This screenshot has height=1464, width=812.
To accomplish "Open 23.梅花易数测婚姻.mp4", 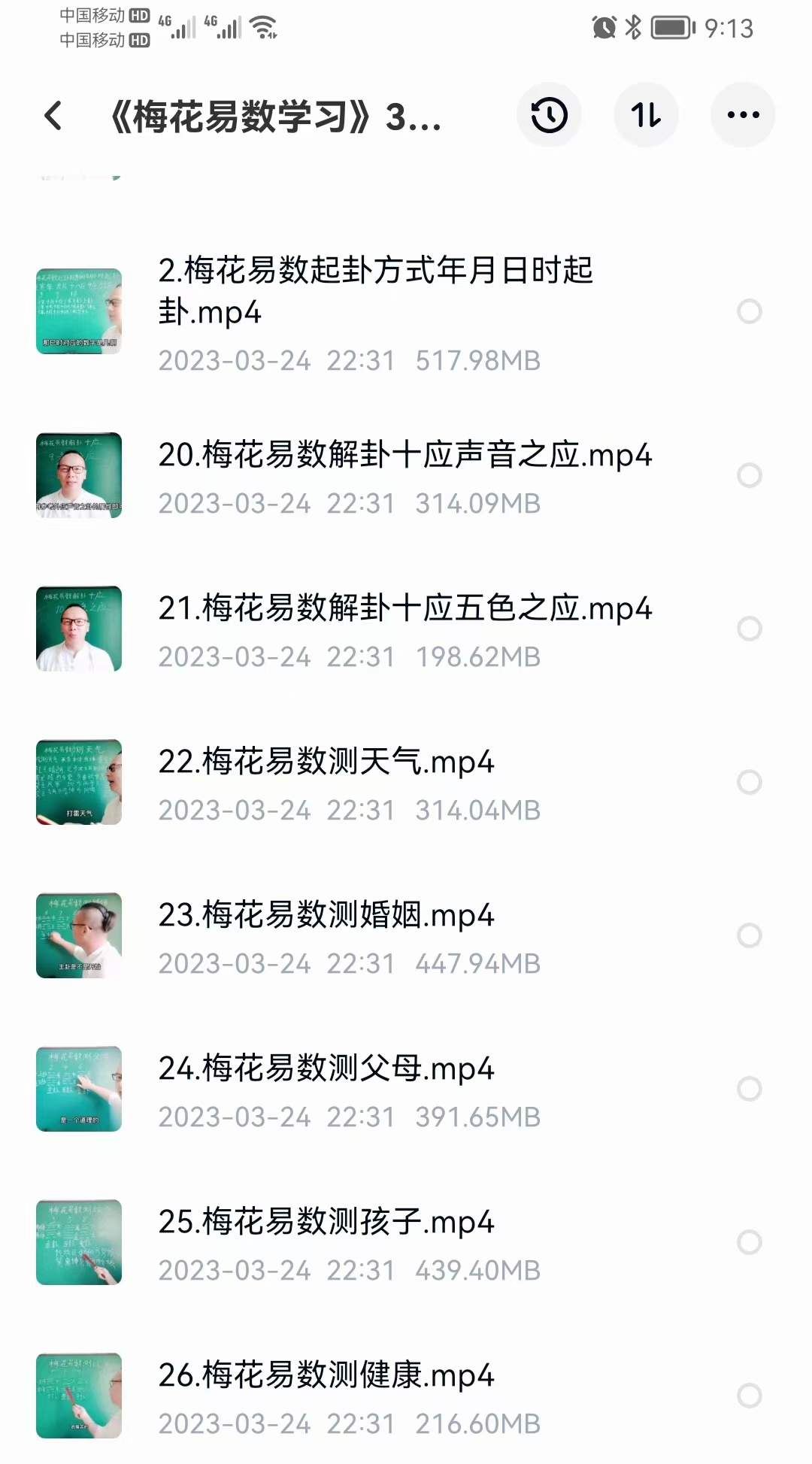I will [327, 916].
